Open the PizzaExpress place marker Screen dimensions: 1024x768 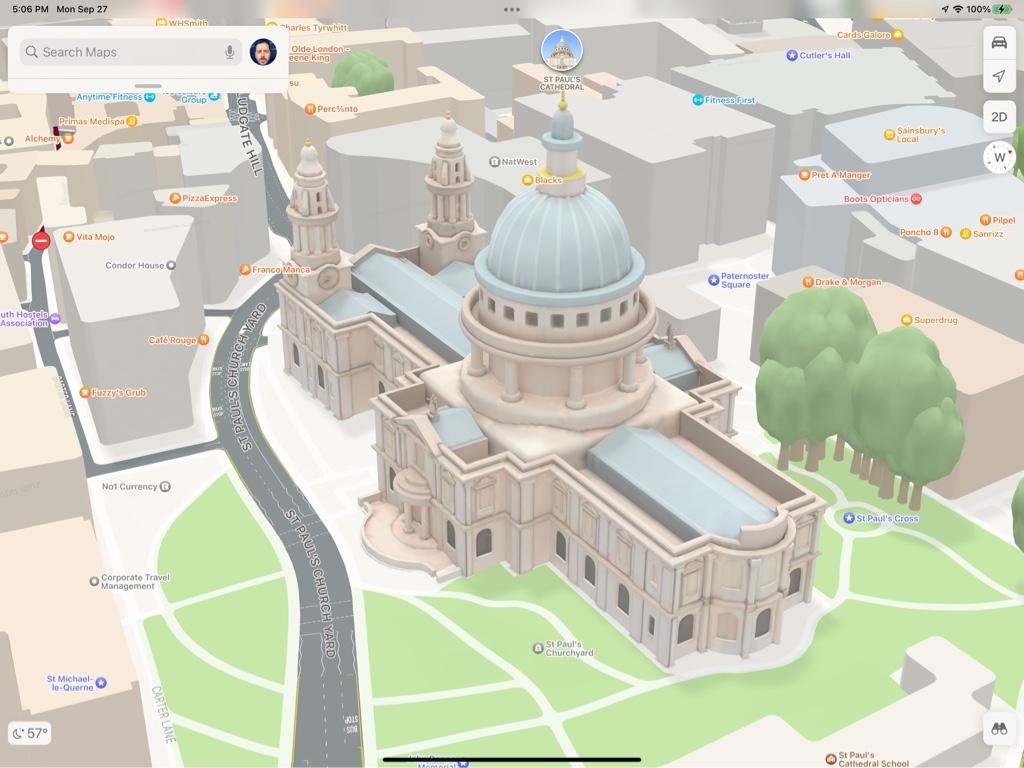(175, 198)
